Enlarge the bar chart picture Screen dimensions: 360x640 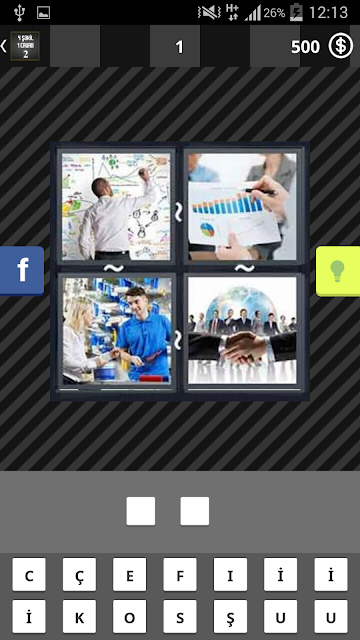coord(242,207)
